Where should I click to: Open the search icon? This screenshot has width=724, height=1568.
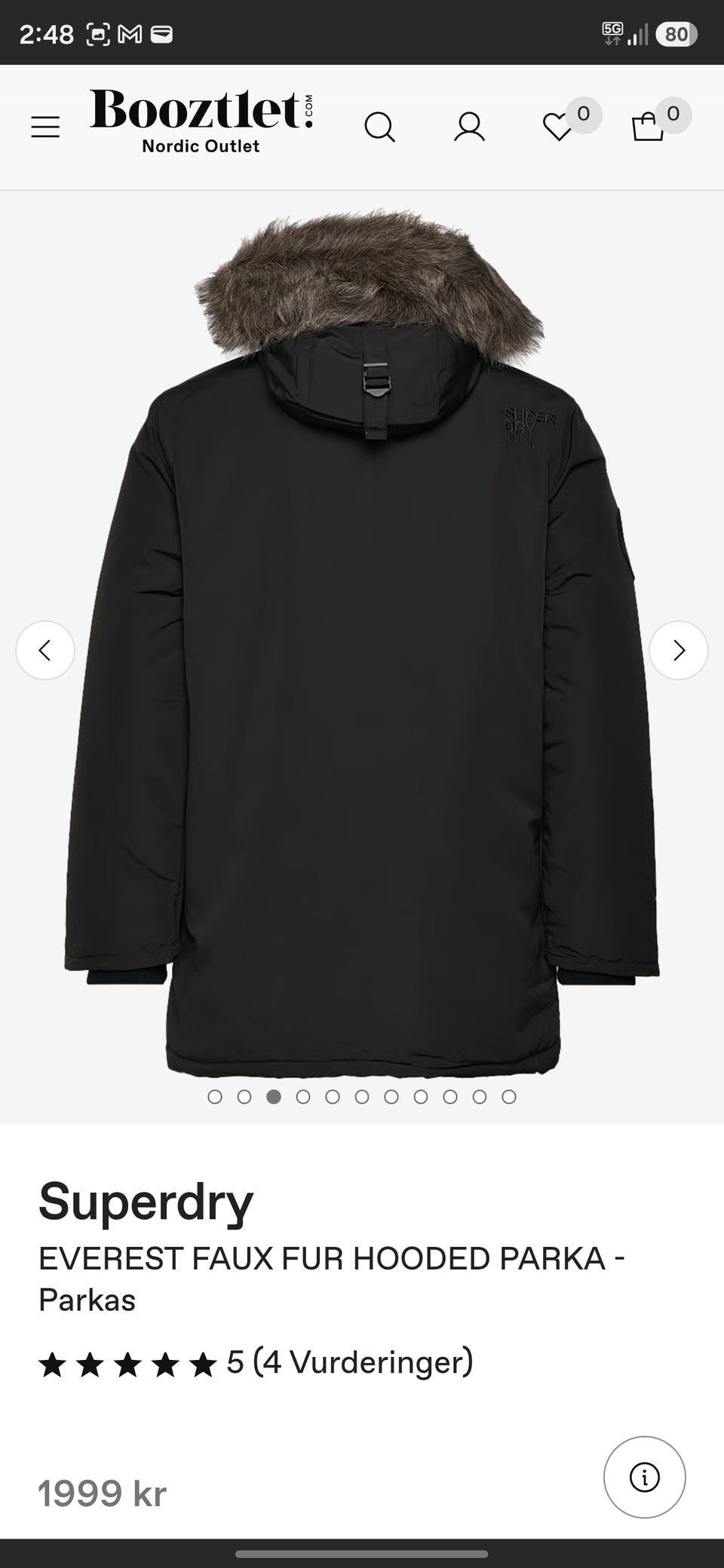point(379,127)
